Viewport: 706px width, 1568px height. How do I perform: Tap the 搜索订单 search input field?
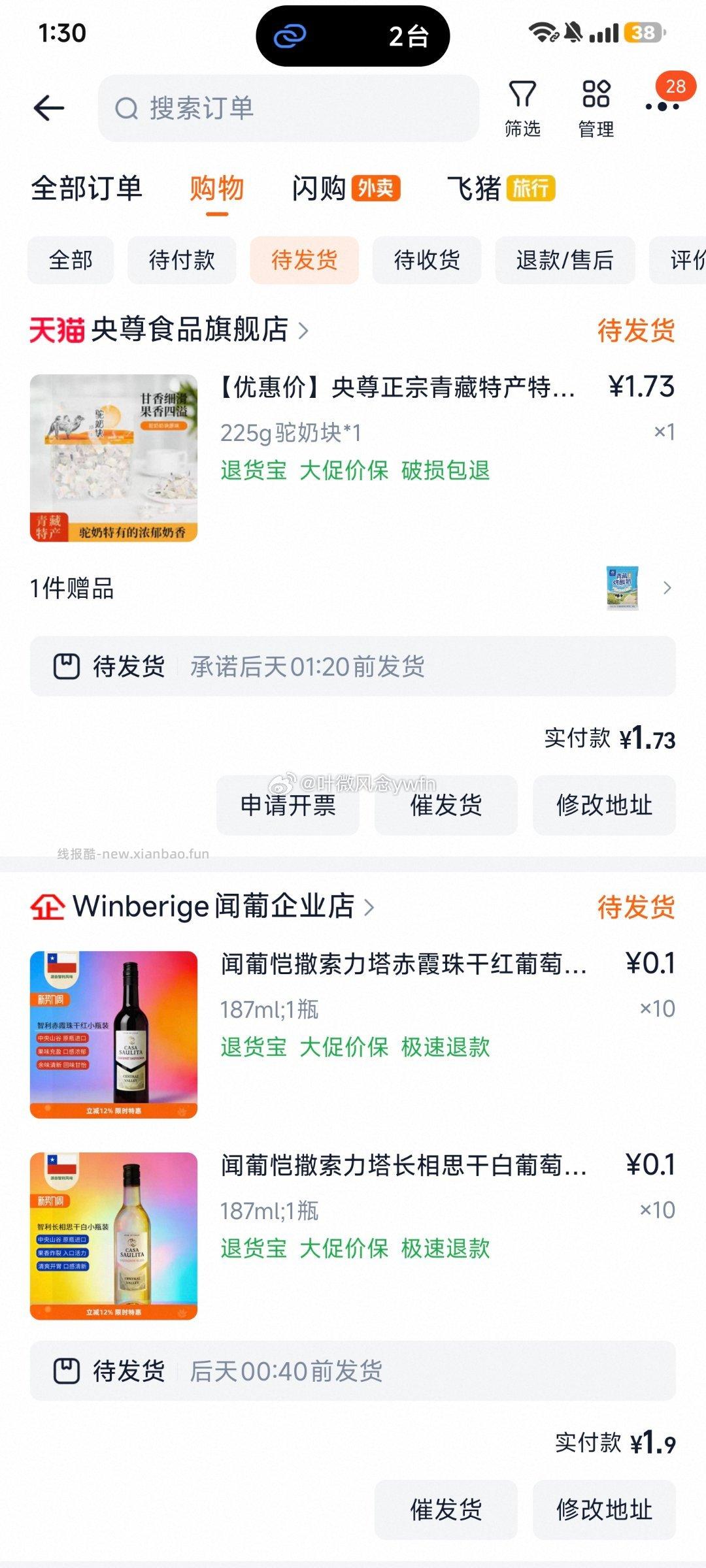pos(288,107)
